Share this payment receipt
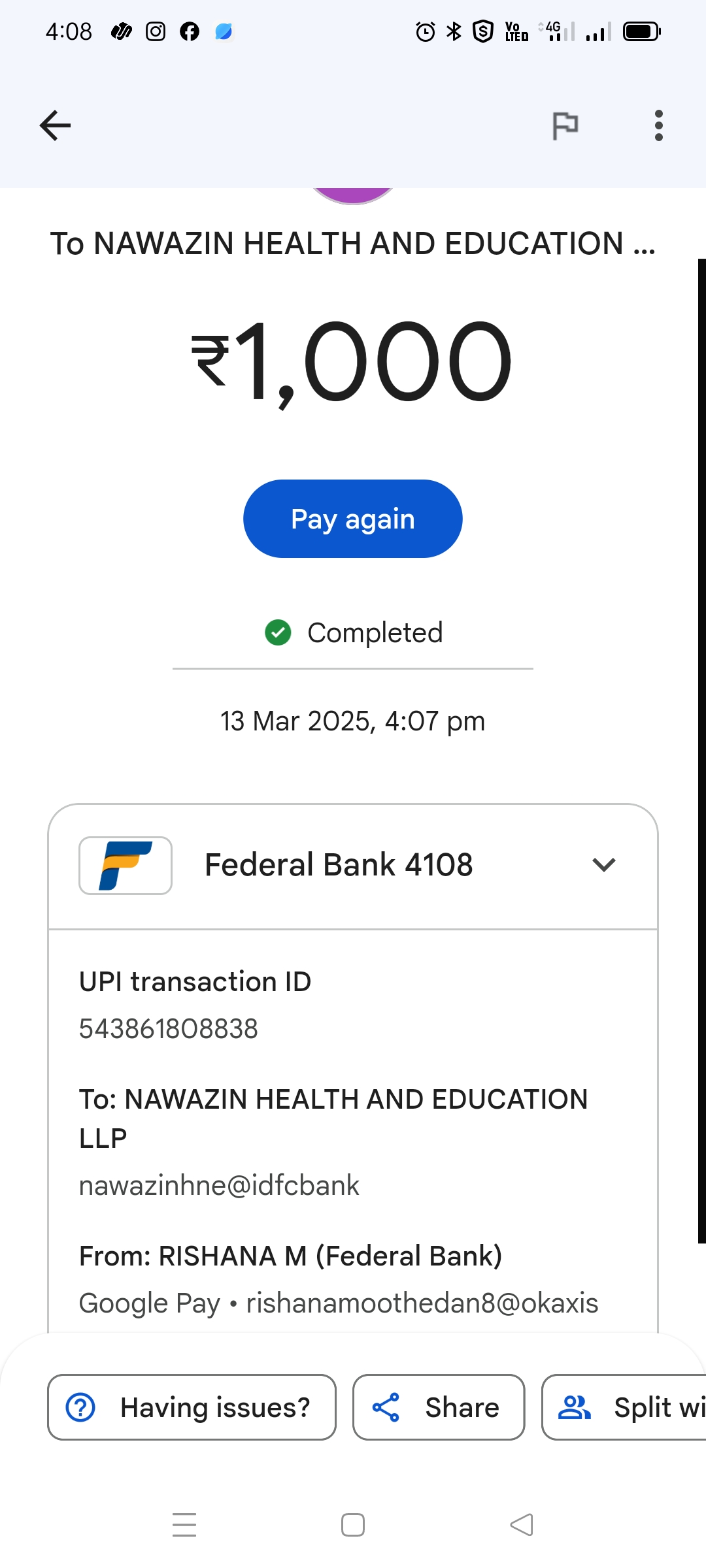706x1568 pixels. click(x=439, y=1407)
